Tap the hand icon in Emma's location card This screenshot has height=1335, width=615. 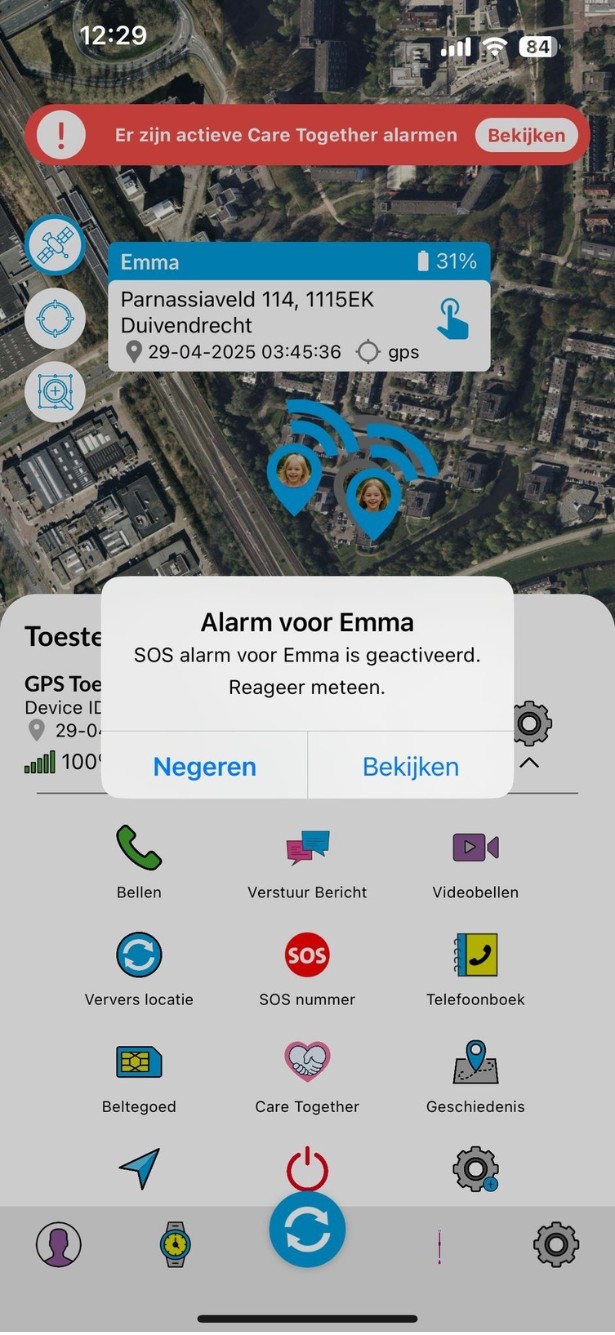coord(453,319)
